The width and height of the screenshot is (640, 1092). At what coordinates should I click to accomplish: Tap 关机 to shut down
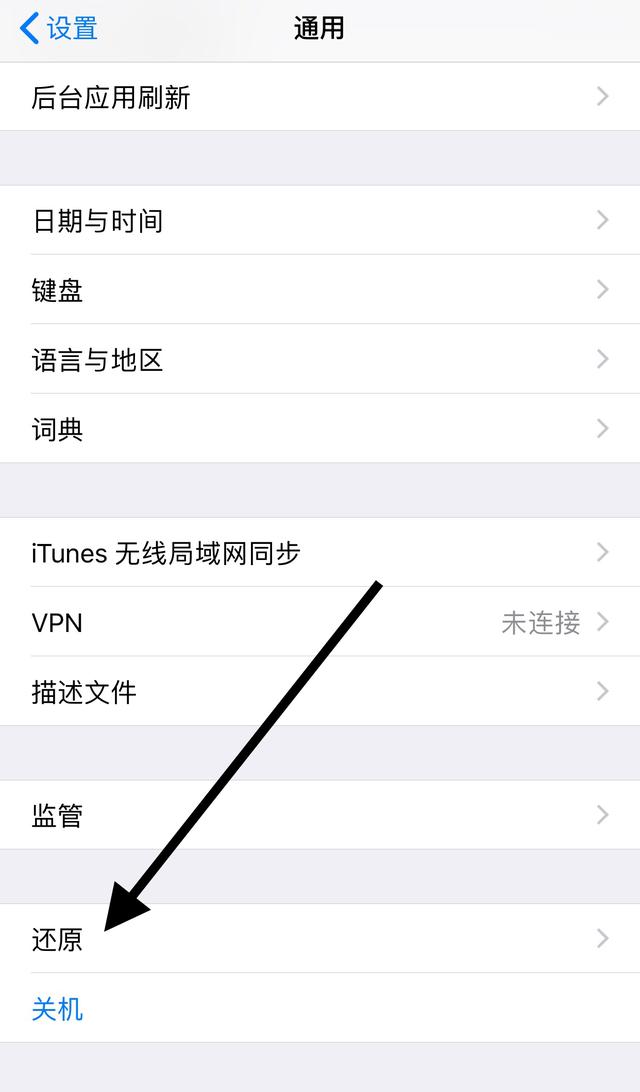click(320, 1008)
